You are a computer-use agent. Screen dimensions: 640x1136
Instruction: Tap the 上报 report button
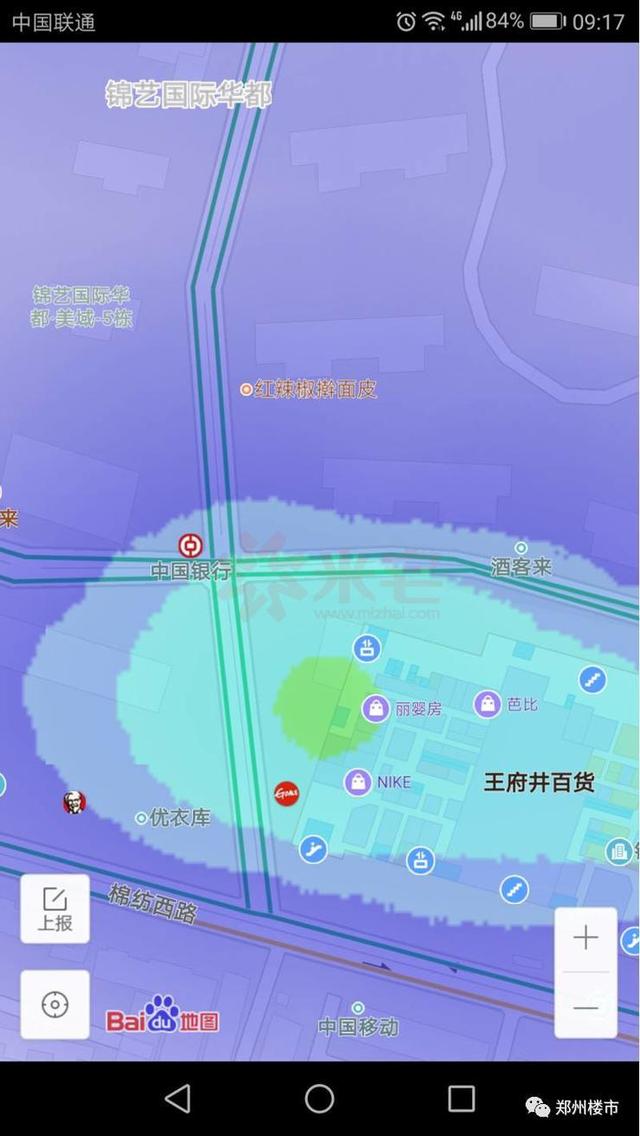point(55,909)
